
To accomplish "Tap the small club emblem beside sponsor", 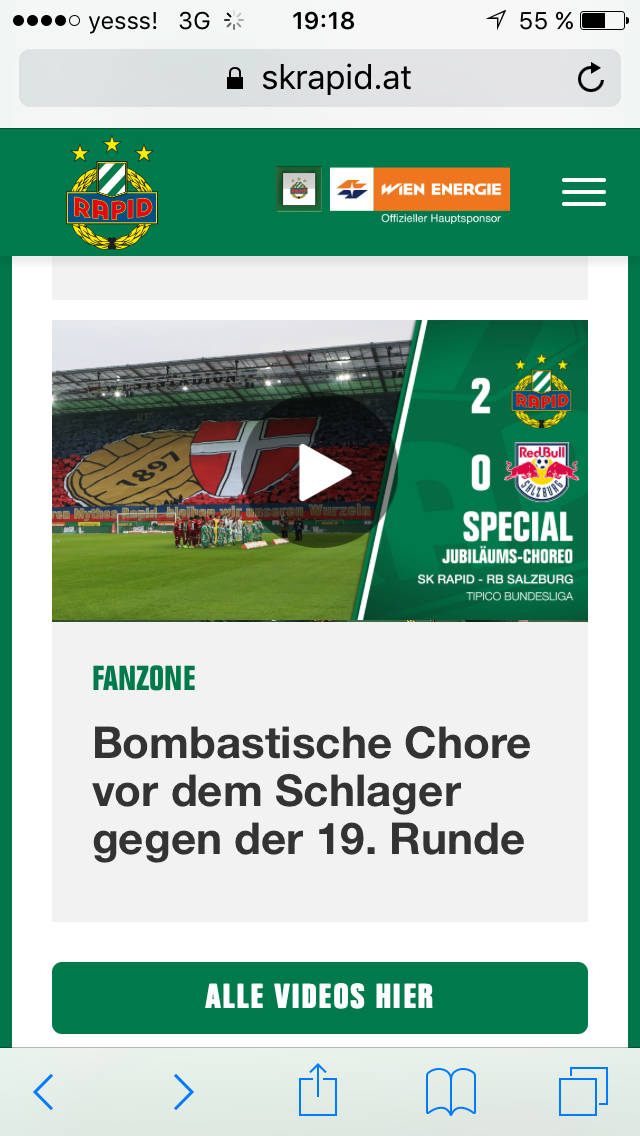I will [x=299, y=189].
